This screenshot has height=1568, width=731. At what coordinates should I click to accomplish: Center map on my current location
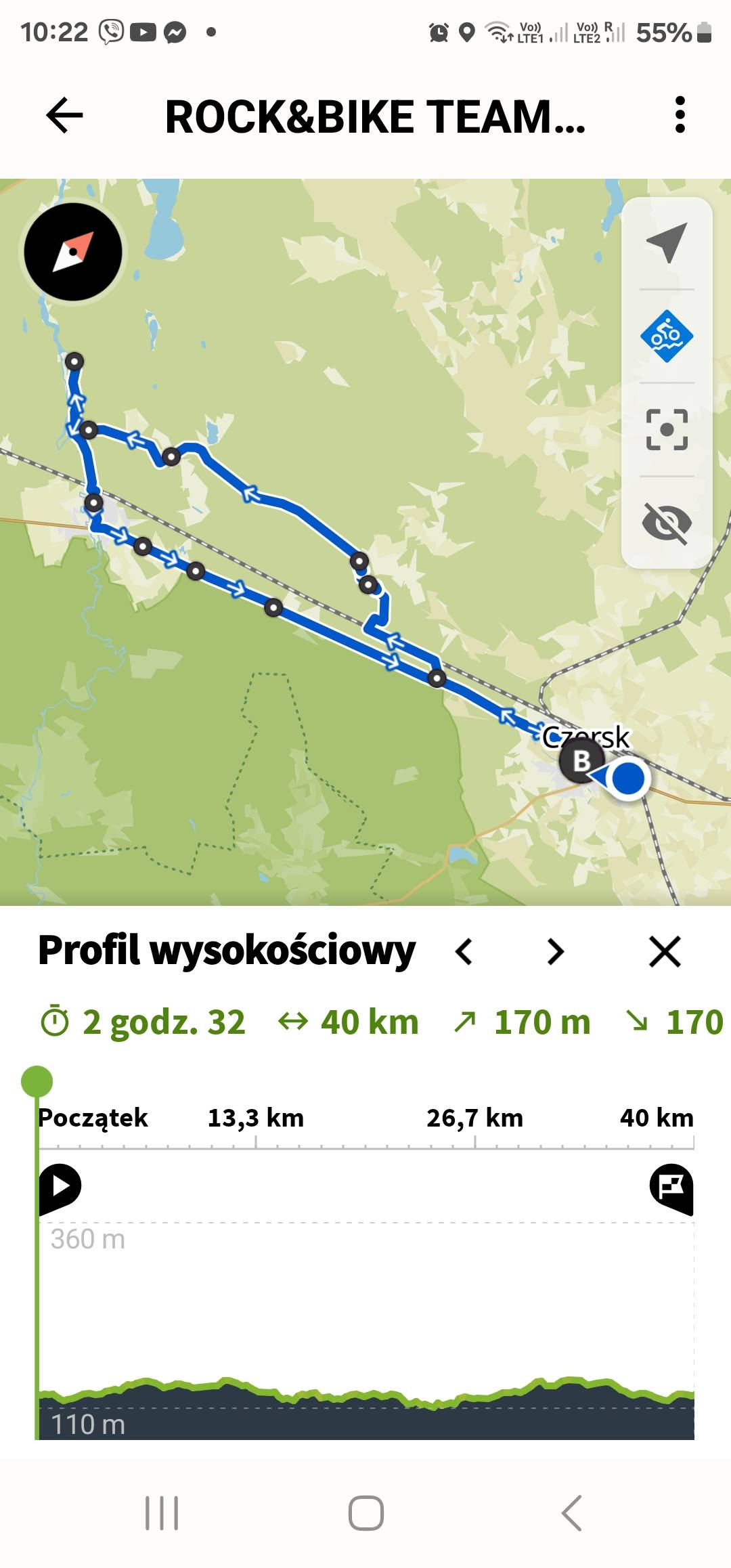pyautogui.click(x=667, y=242)
